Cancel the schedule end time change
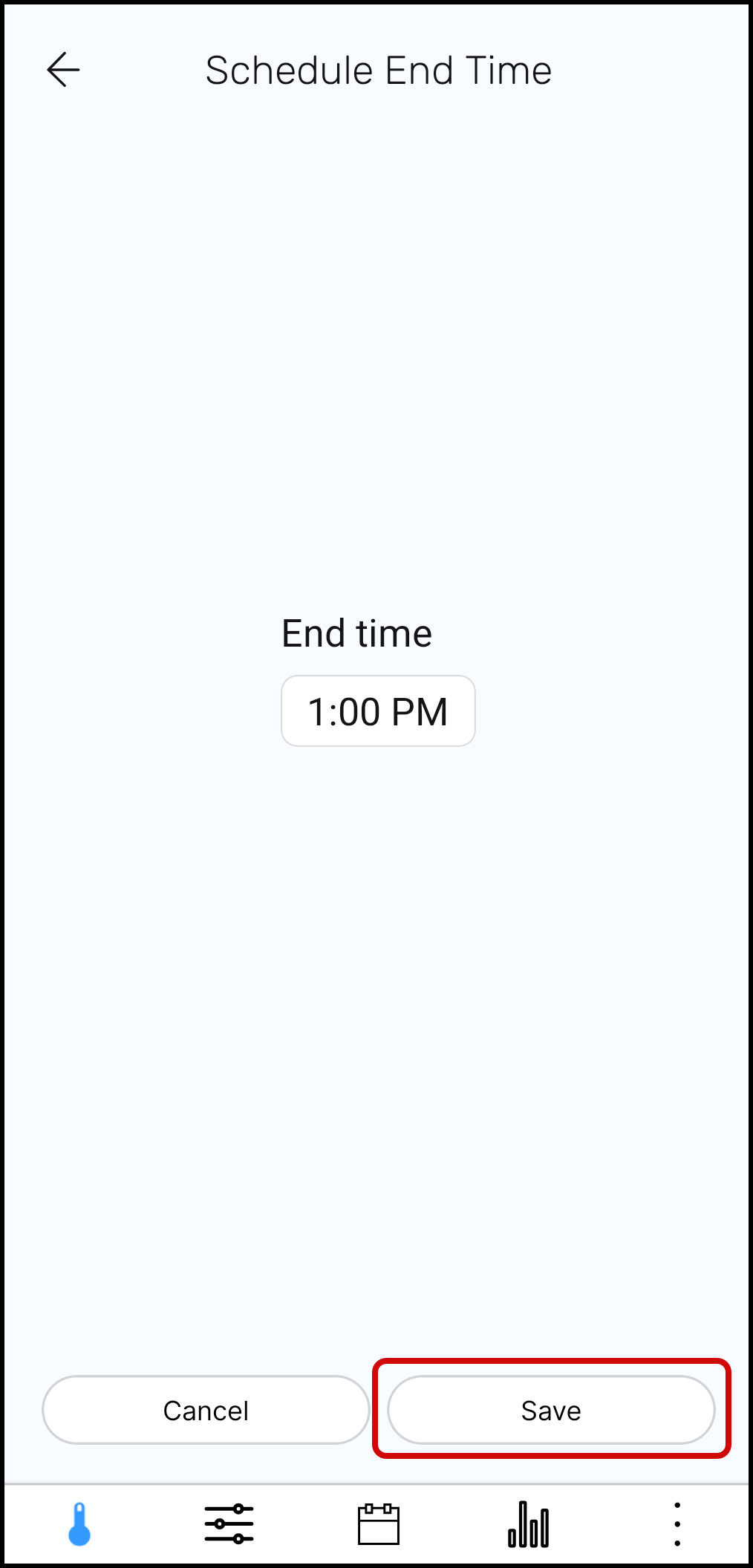Viewport: 753px width, 1568px height. click(206, 1410)
